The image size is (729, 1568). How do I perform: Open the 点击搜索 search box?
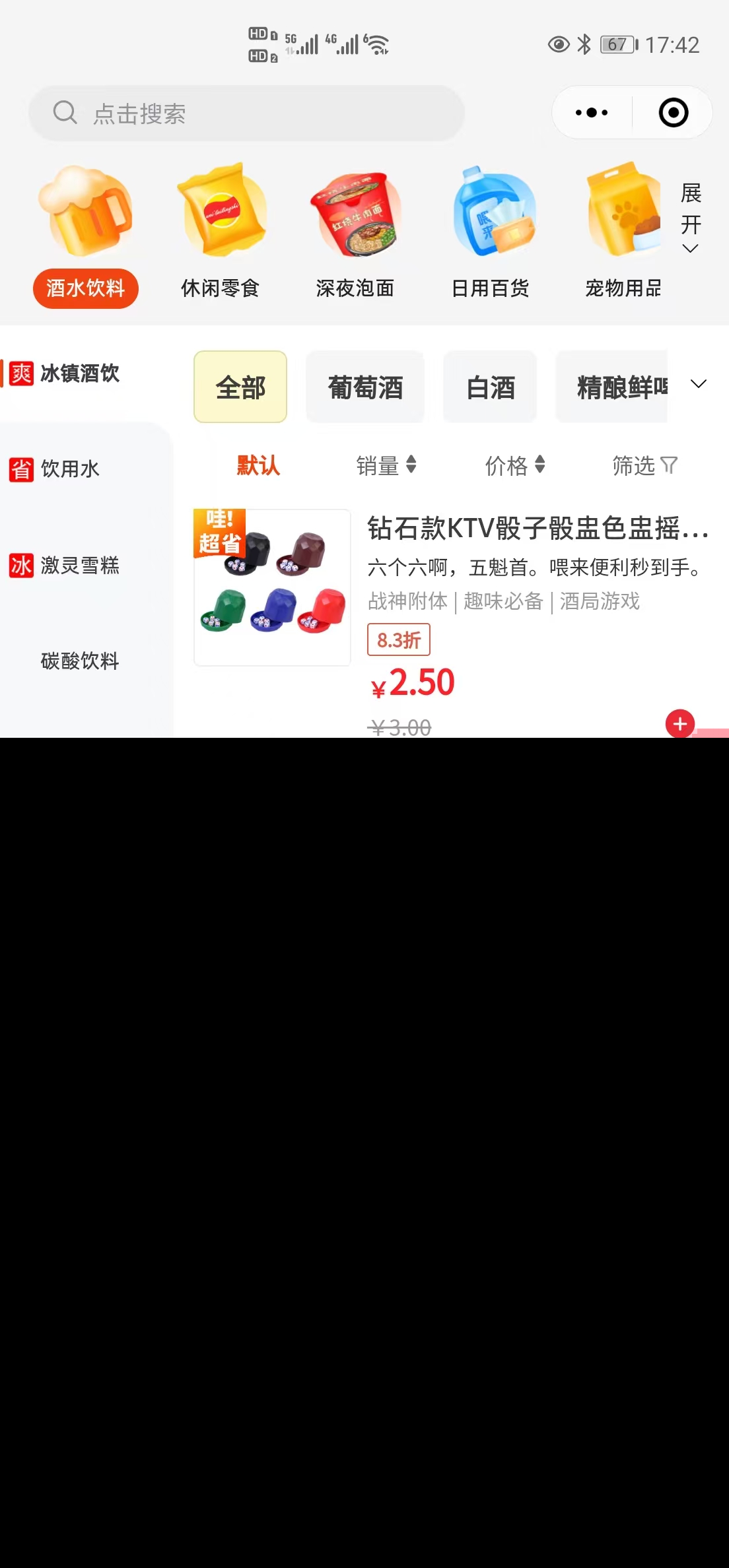(x=246, y=114)
